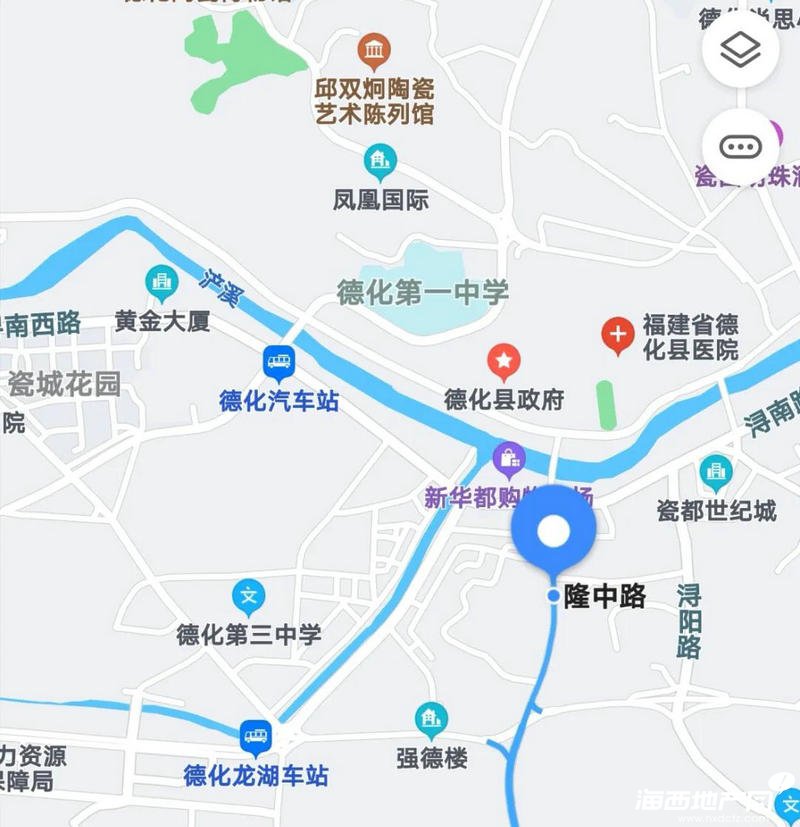Open the 强德楼 building marker
800x827 pixels.
(x=431, y=719)
